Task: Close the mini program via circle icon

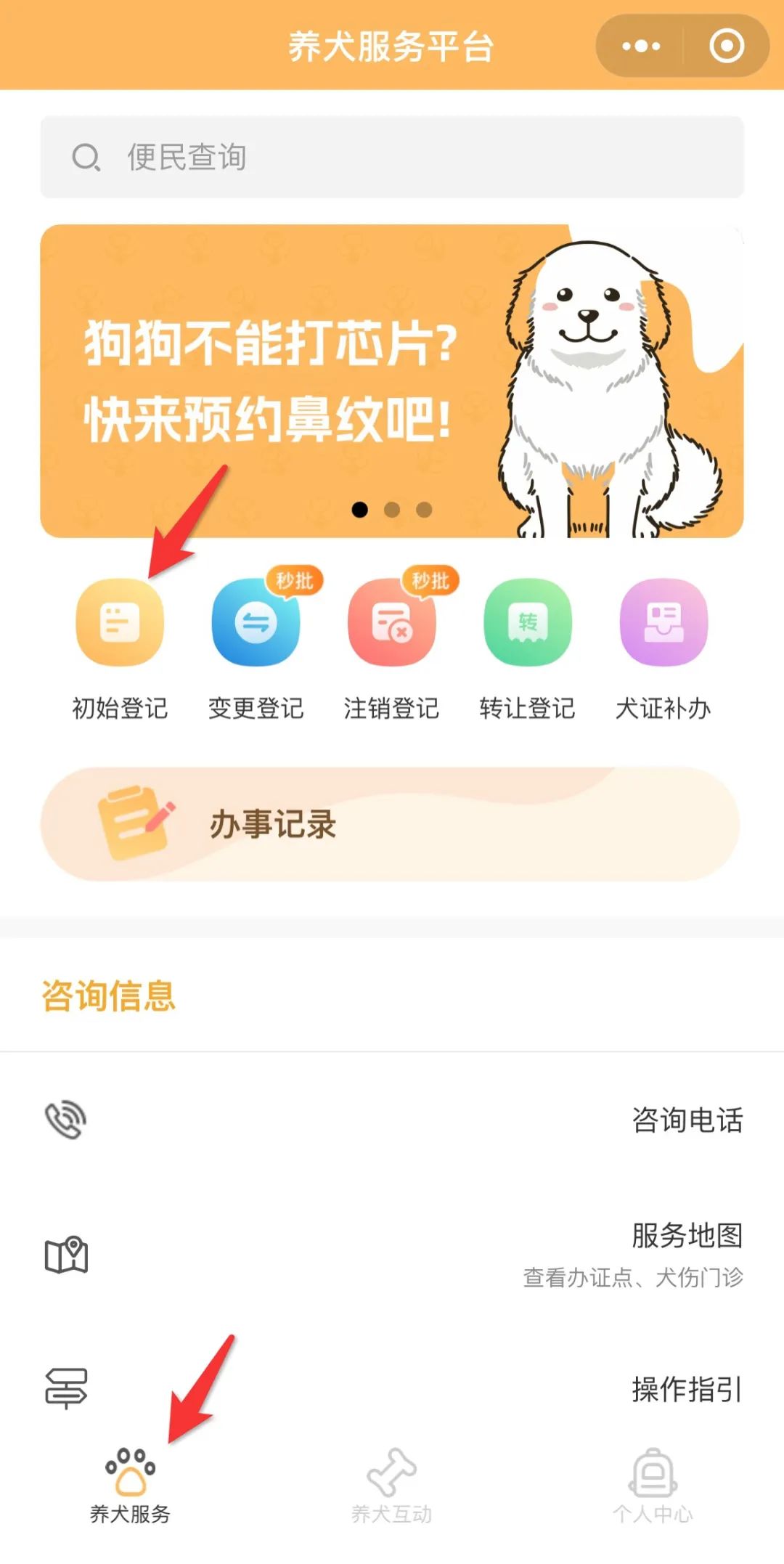Action: coord(726,46)
